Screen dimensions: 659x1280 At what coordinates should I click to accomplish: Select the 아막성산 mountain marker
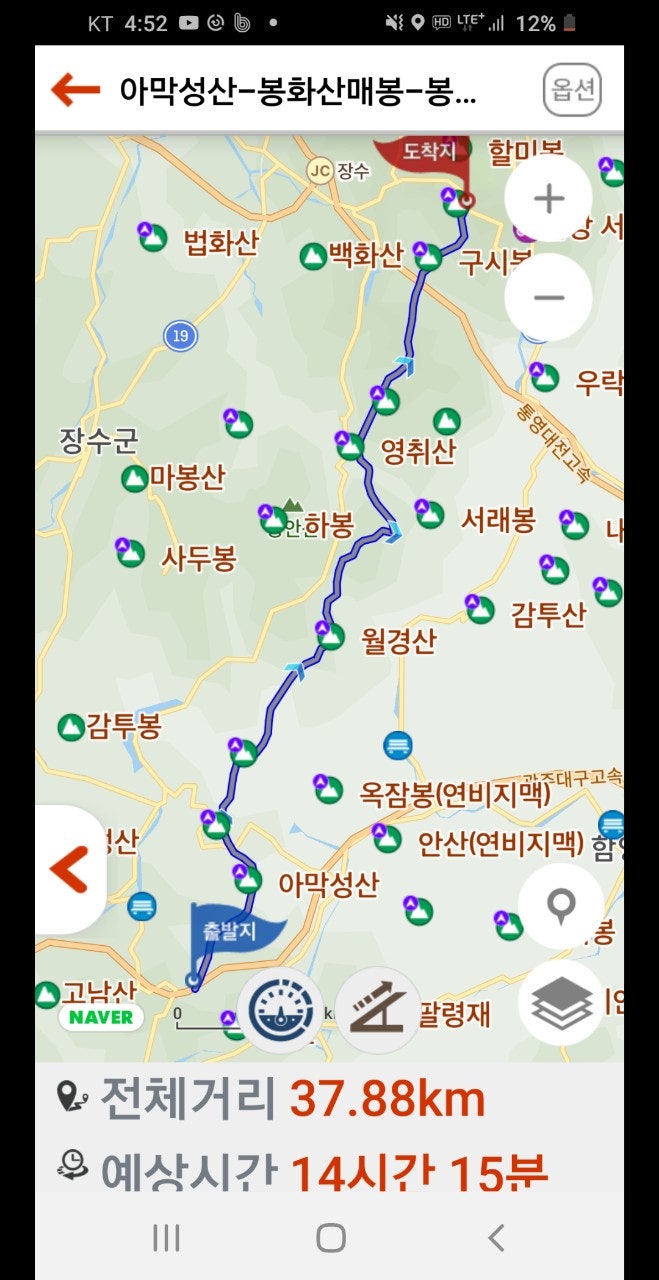coord(247,880)
